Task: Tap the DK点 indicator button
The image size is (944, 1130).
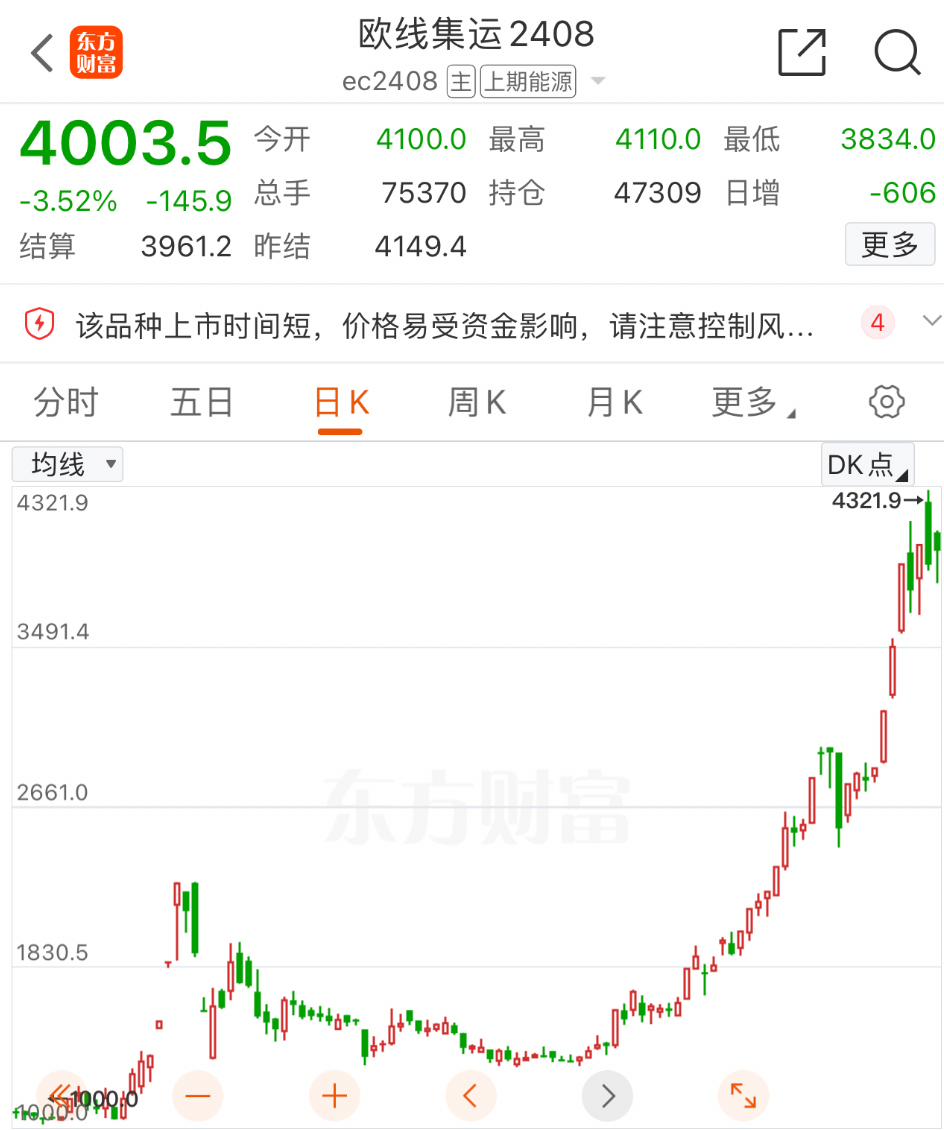Action: pyautogui.click(x=867, y=464)
